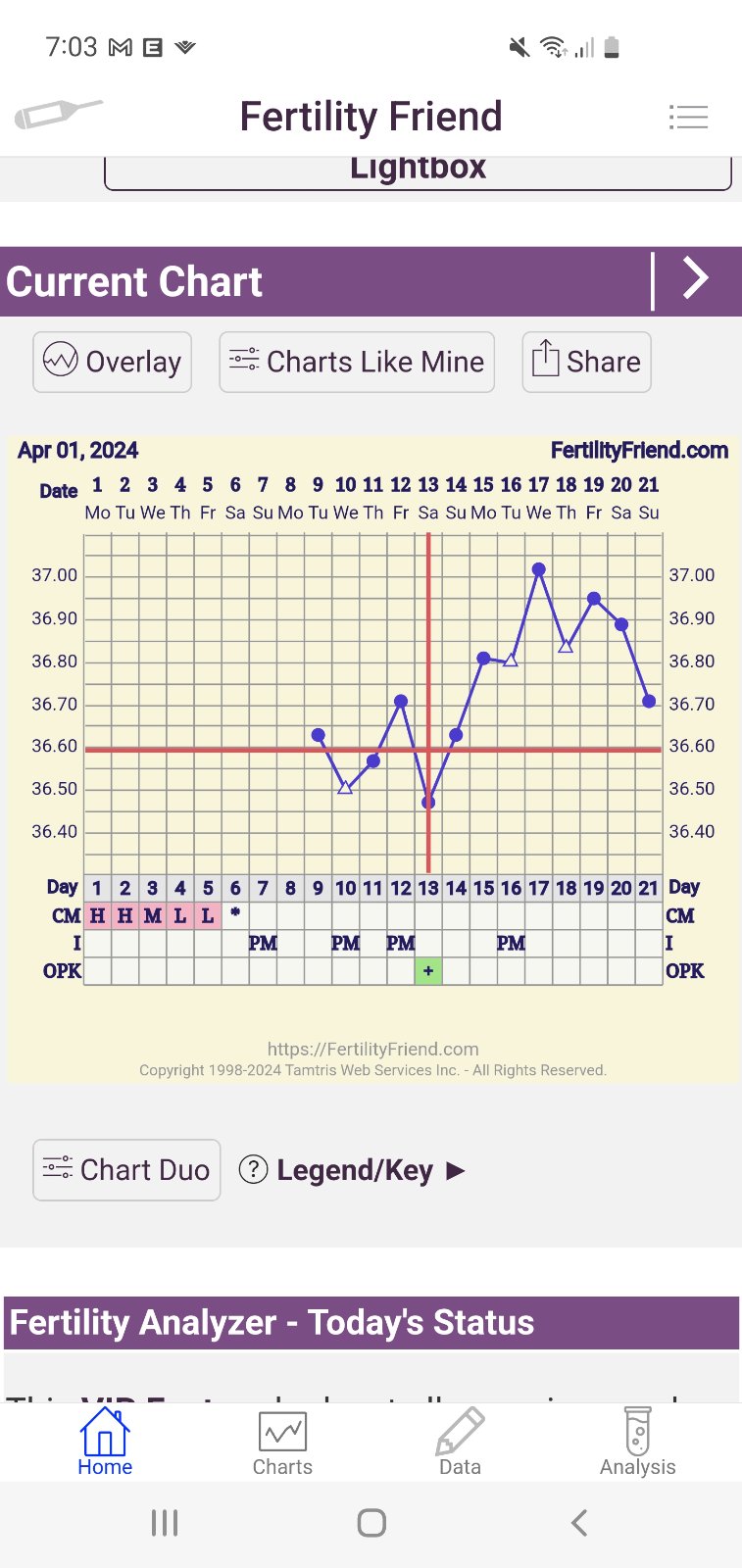Switch to the Data tab

[x=460, y=1442]
